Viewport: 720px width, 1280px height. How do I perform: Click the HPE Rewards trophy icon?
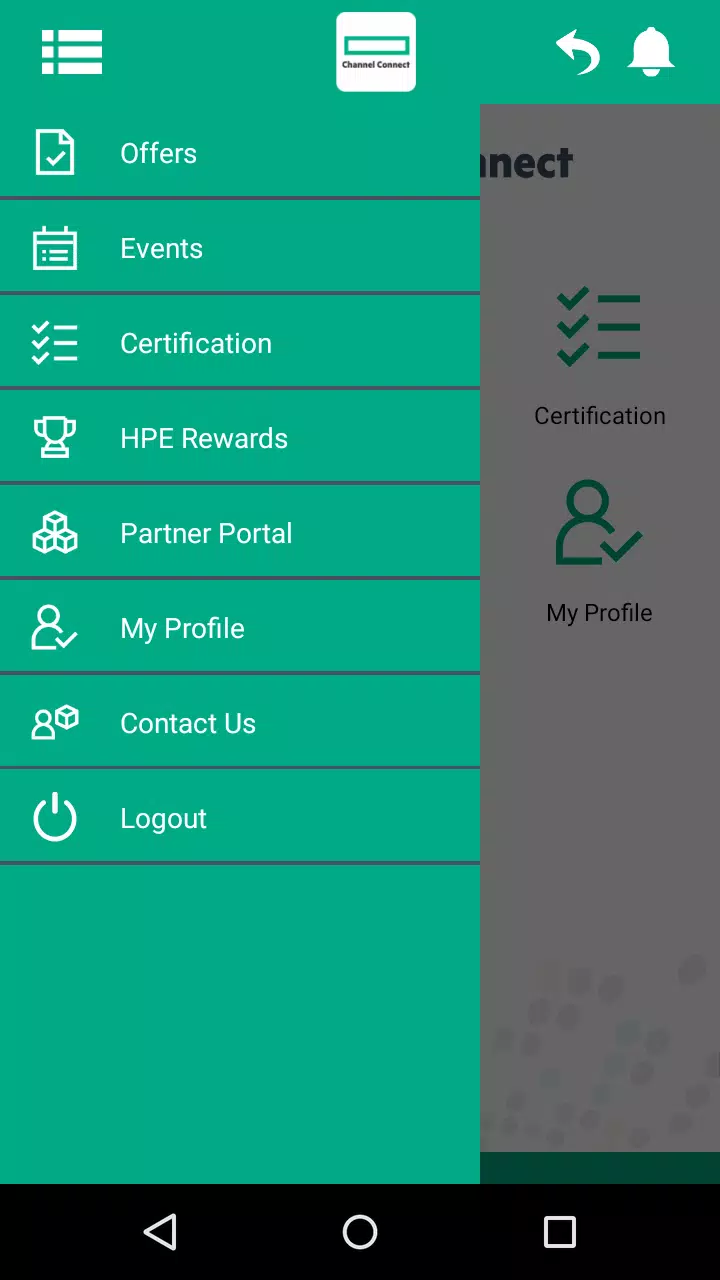(x=55, y=437)
